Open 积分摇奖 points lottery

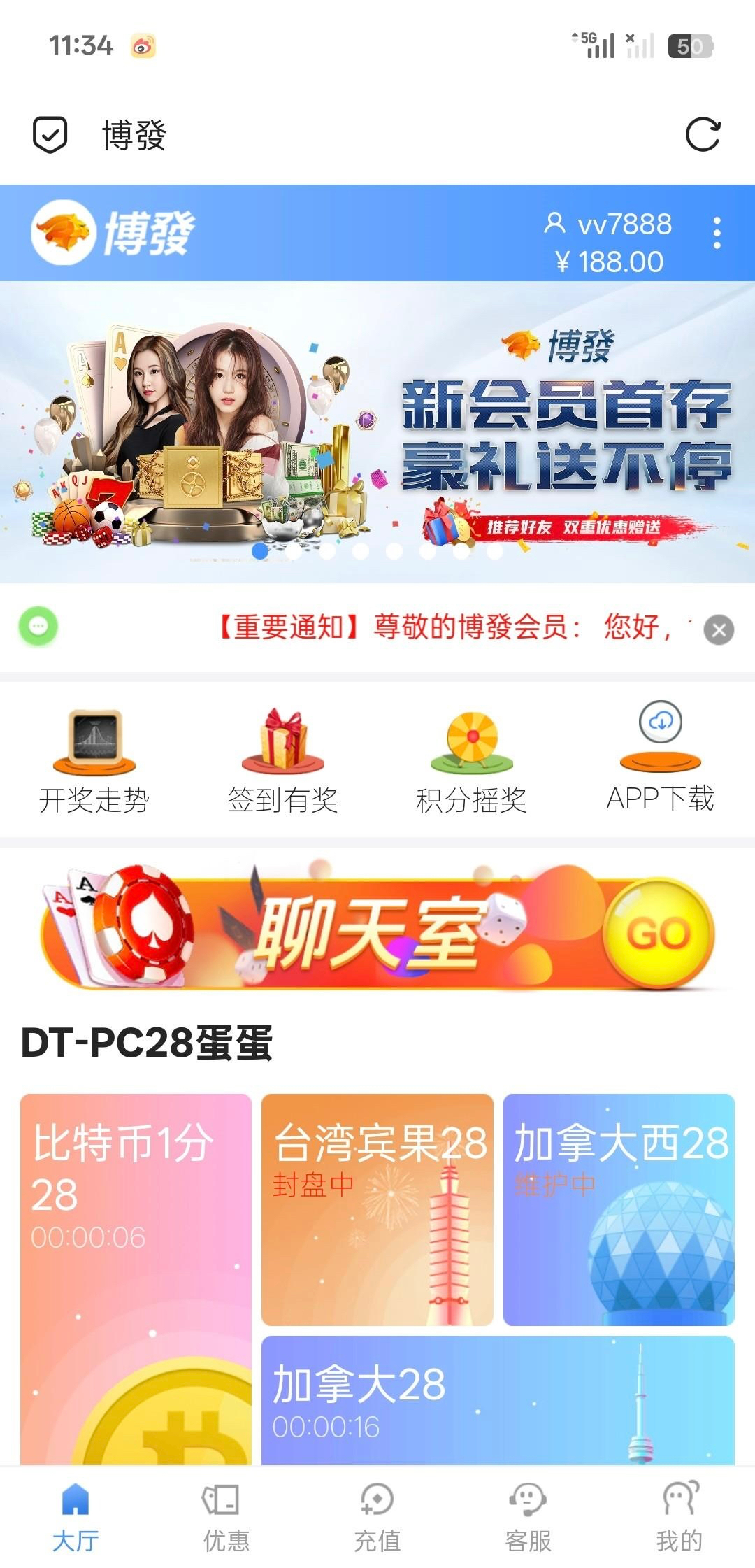tap(472, 762)
